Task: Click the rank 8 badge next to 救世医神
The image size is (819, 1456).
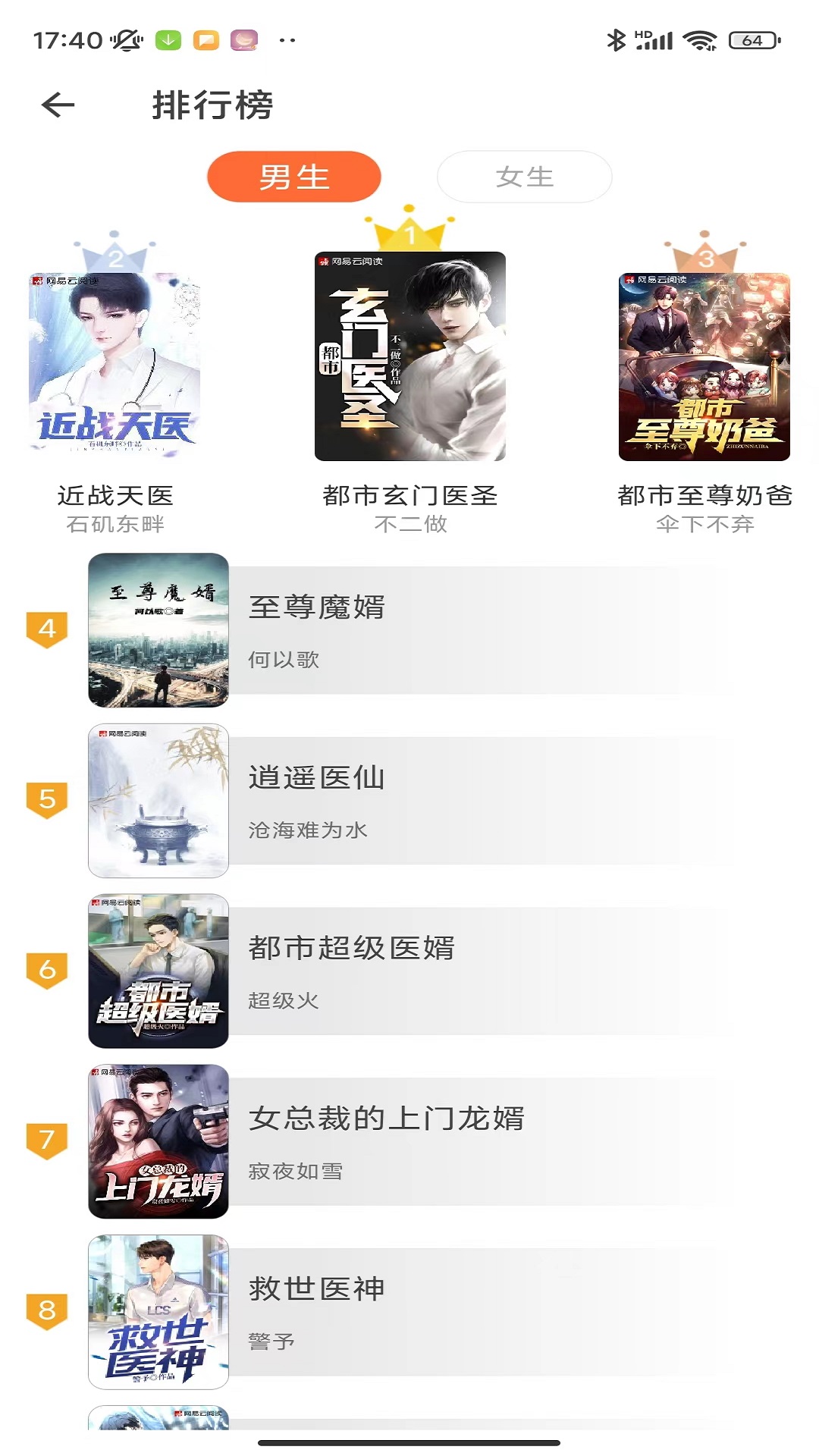Action: [47, 1307]
